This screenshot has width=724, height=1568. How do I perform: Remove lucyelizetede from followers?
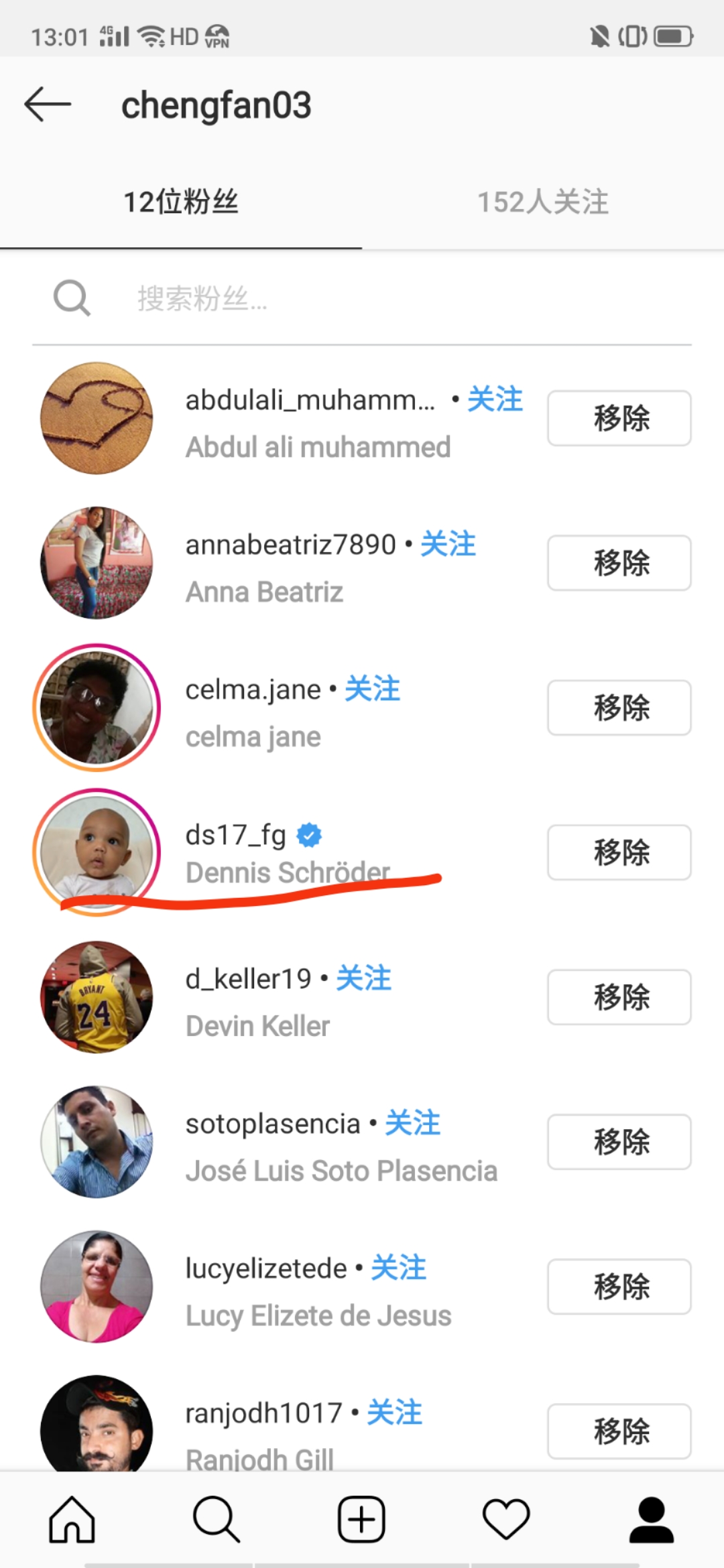click(619, 1287)
